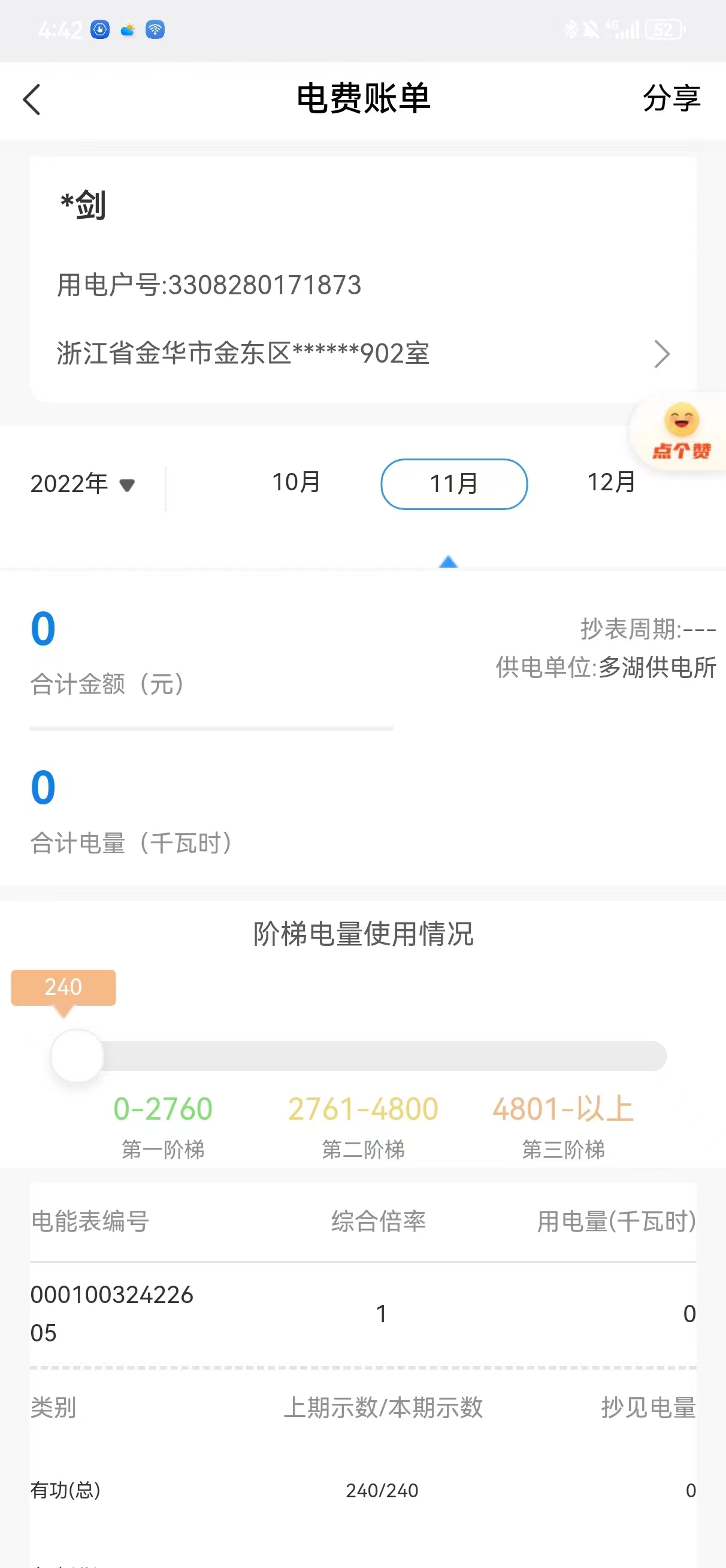Switch to the 10月 bill
The width and height of the screenshot is (726, 1568).
[x=297, y=483]
